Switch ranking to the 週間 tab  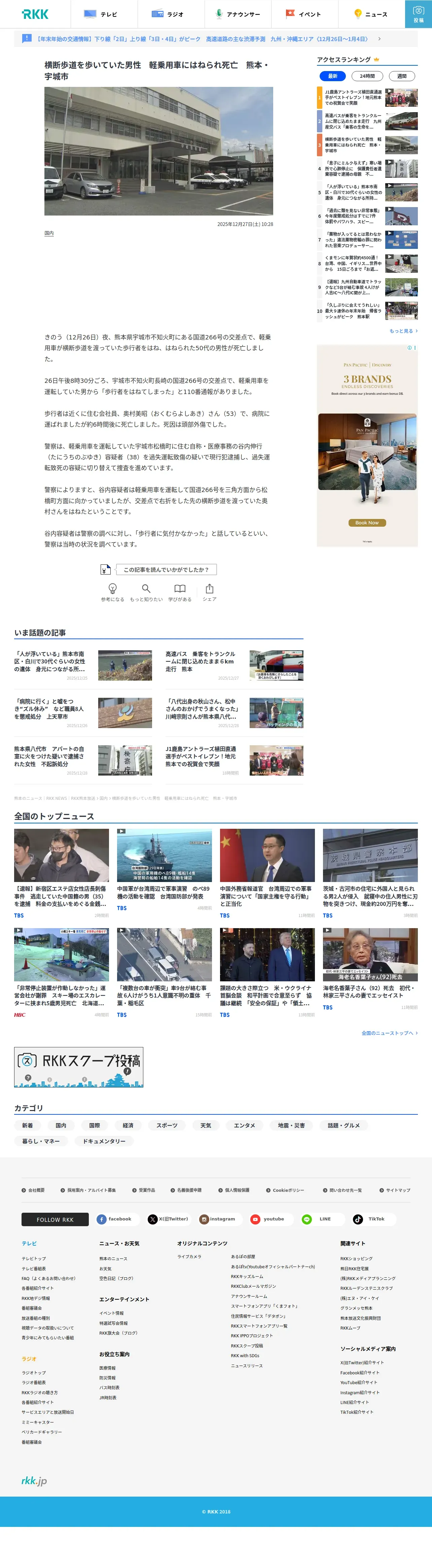click(402, 76)
